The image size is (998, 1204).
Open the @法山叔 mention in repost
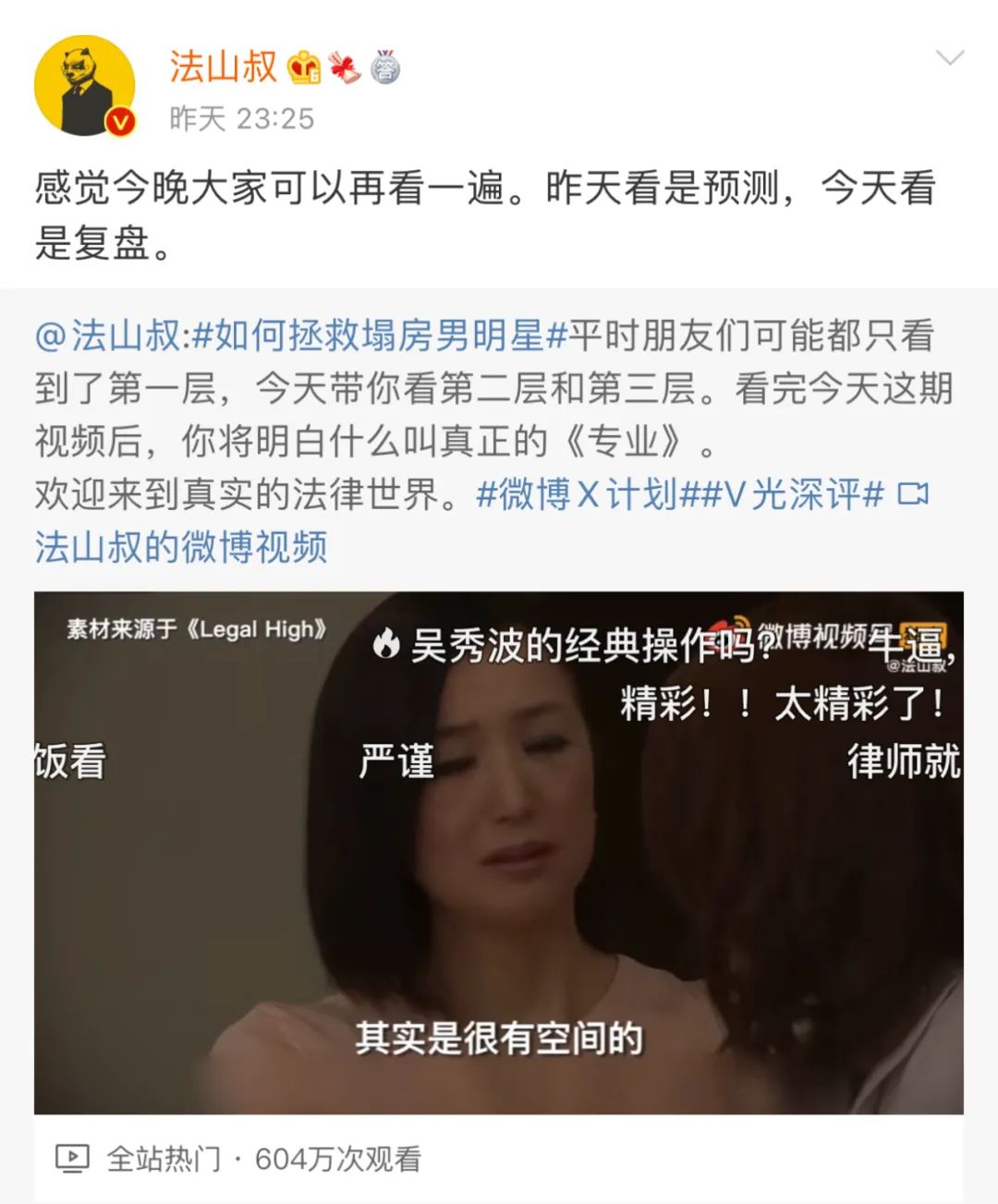(108, 335)
